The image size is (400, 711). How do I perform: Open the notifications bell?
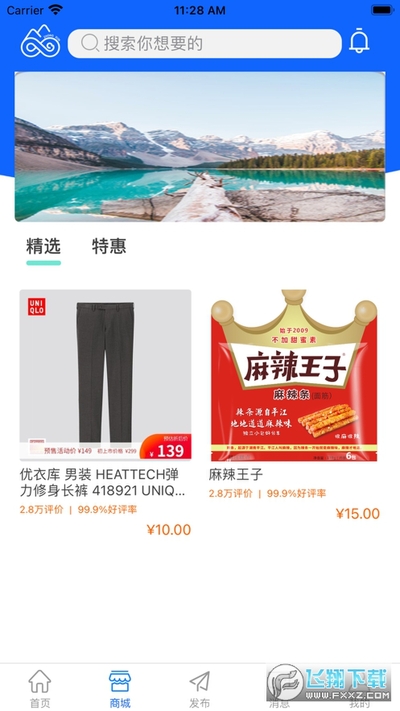[x=359, y=41]
